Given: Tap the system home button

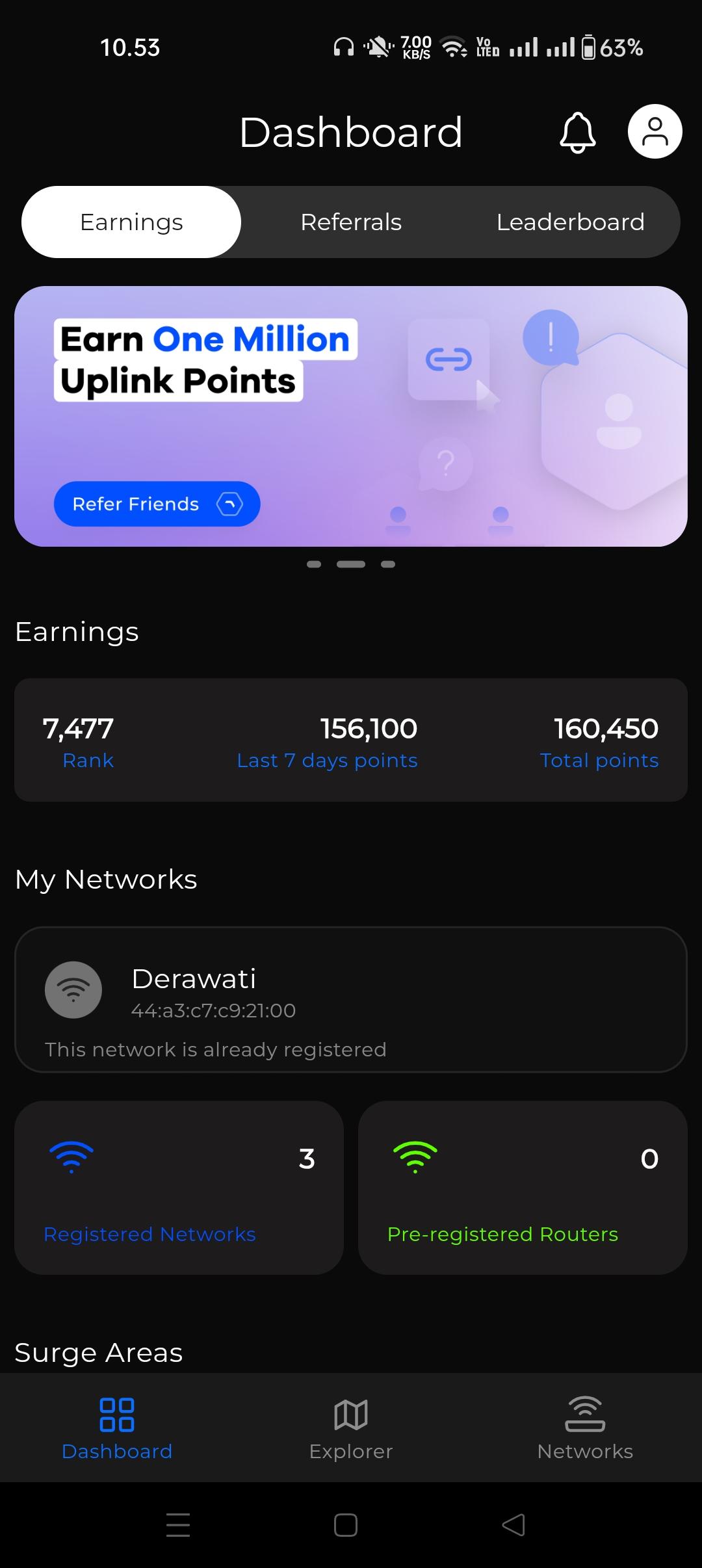Looking at the screenshot, I should click(x=346, y=1524).
